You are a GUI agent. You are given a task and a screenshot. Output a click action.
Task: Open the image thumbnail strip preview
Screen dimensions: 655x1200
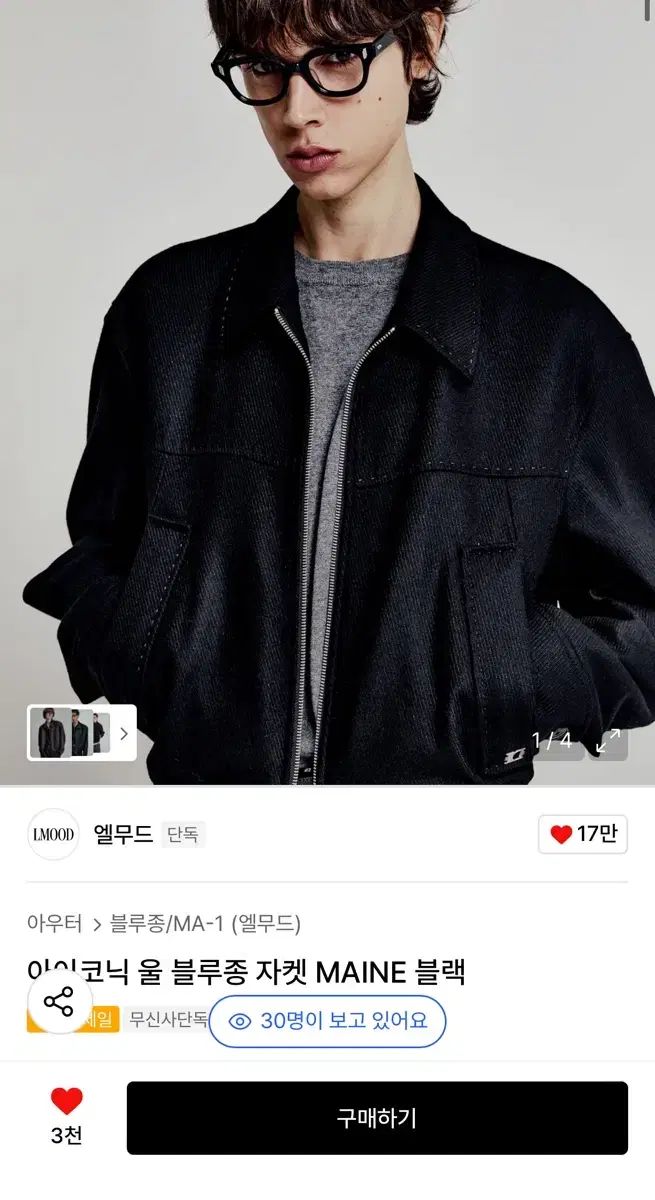81,733
